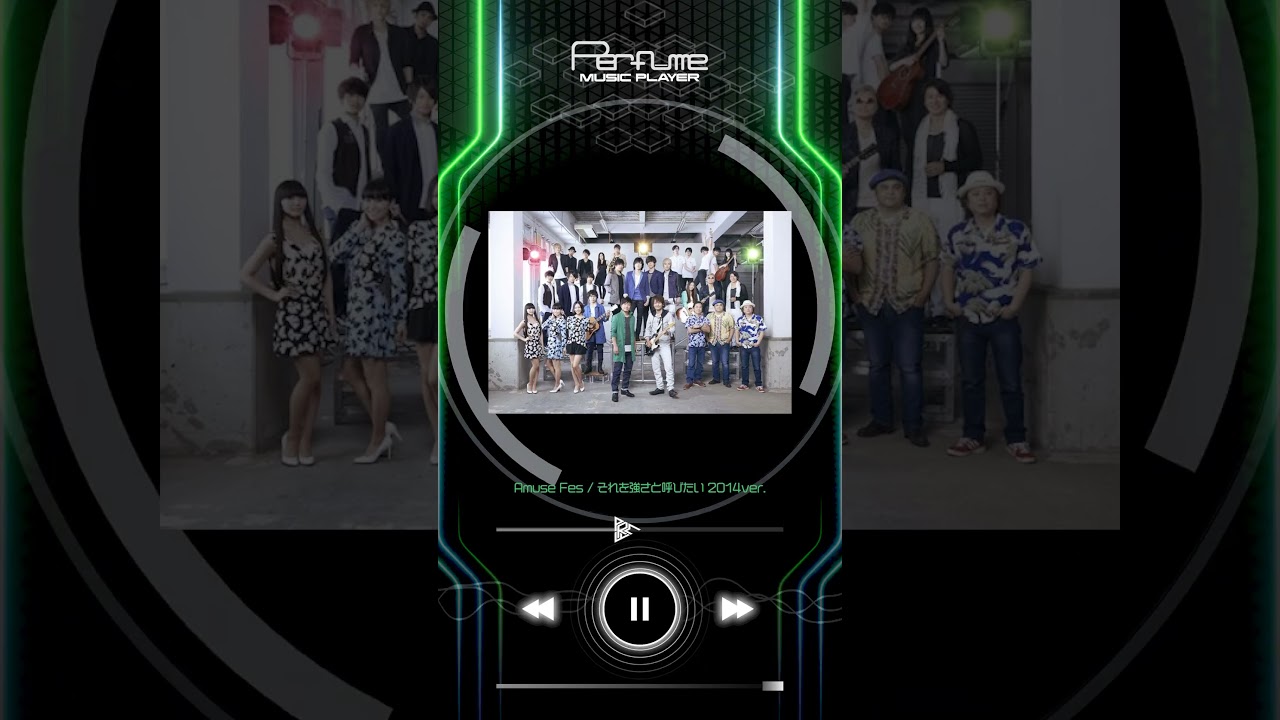1280x720 pixels.
Task: Skip forward to the next track
Action: [738, 609]
